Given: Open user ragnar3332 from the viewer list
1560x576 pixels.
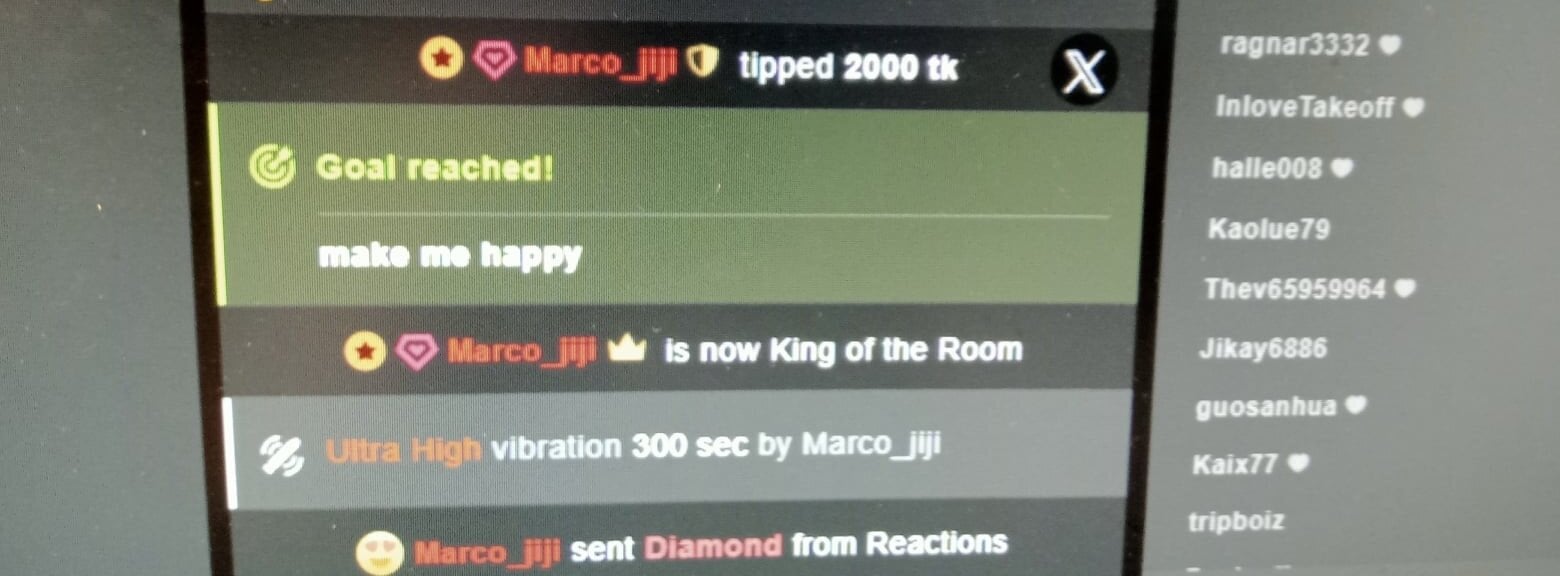Looking at the screenshot, I should (1294, 45).
